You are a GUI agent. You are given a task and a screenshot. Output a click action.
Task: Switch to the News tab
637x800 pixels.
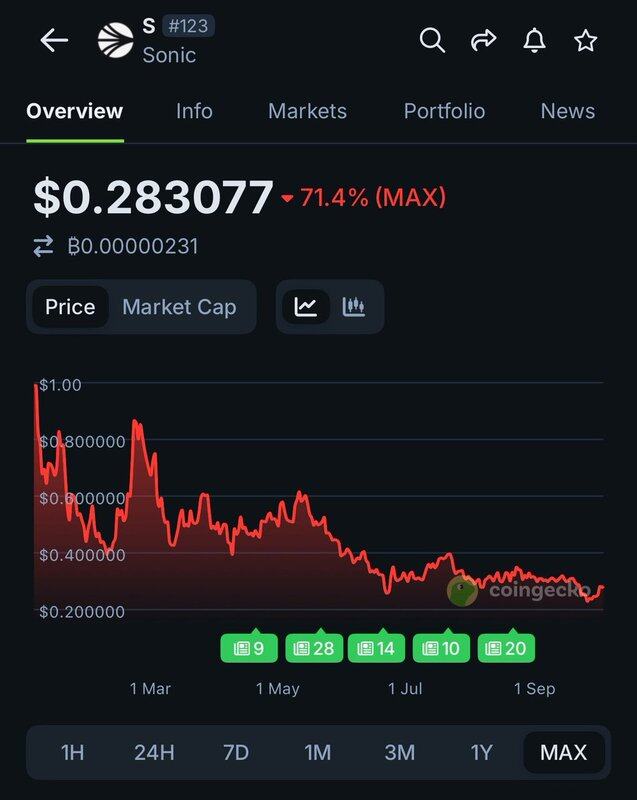click(567, 111)
